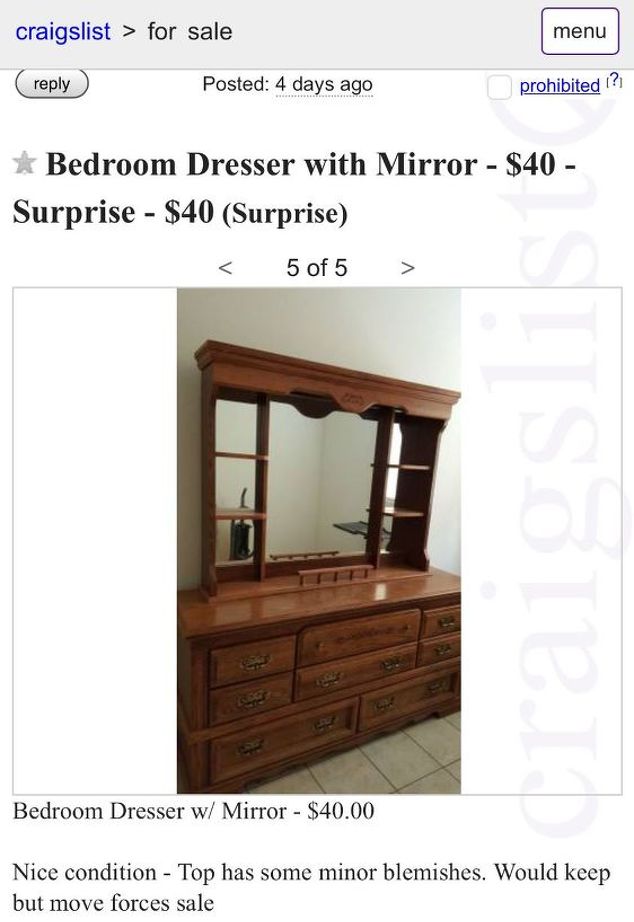Screen dimensions: 634x922
Task: Open the prohibited info link
Action: point(559,86)
